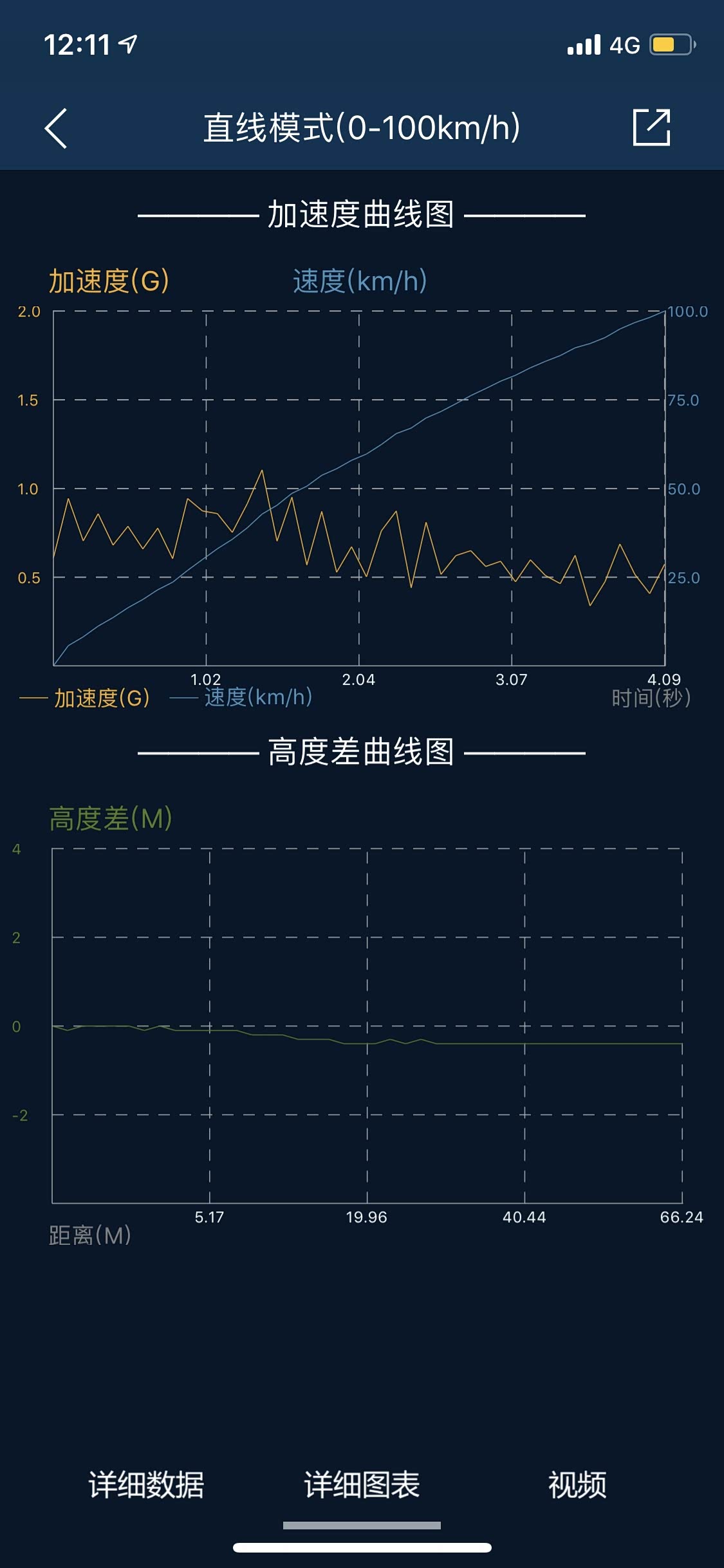Open the 视频 tab

click(x=577, y=1486)
